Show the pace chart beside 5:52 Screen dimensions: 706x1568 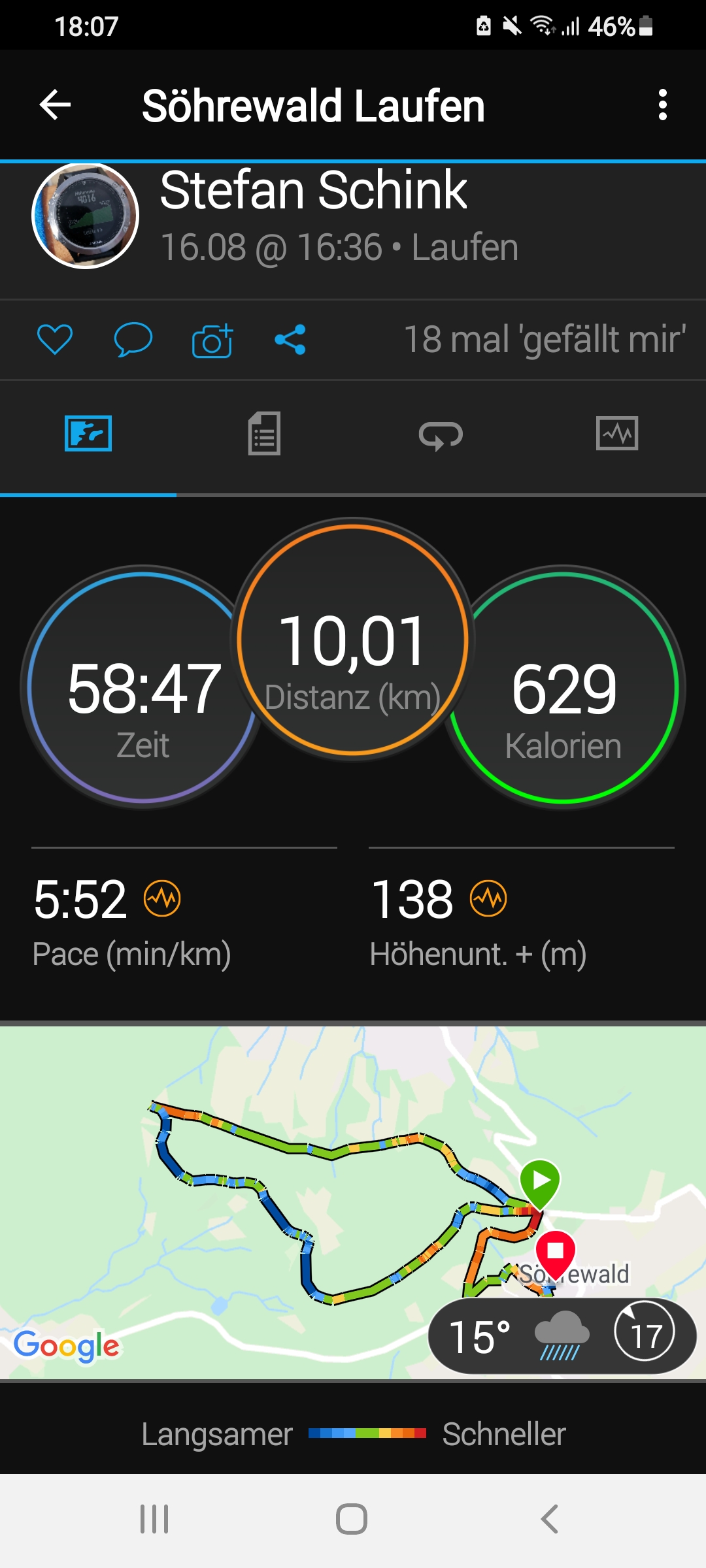point(162,899)
